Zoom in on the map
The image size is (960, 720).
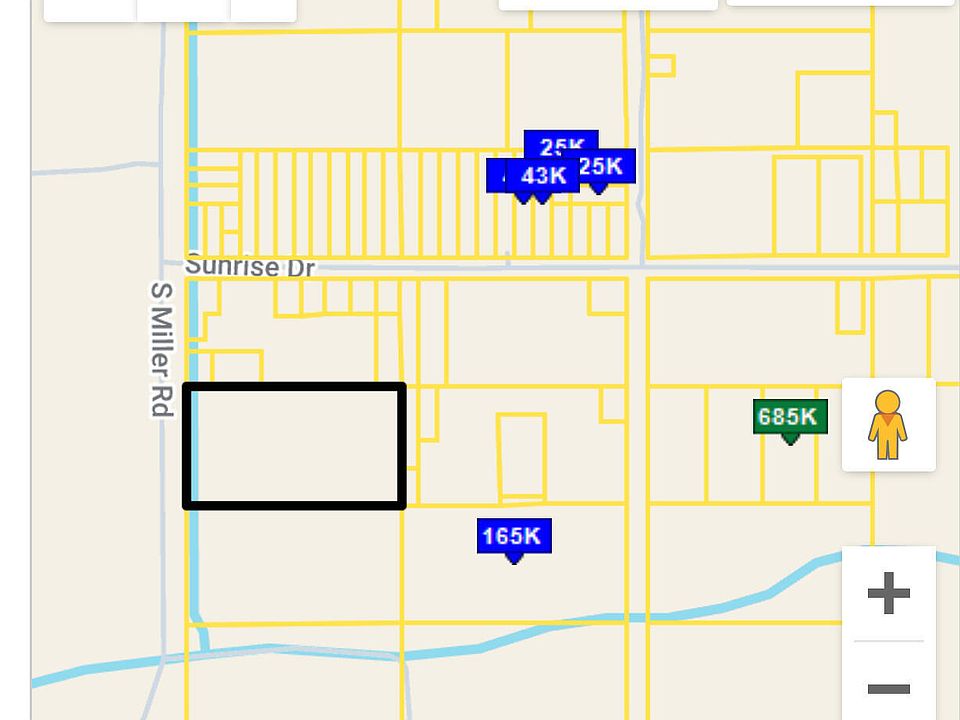[888, 594]
